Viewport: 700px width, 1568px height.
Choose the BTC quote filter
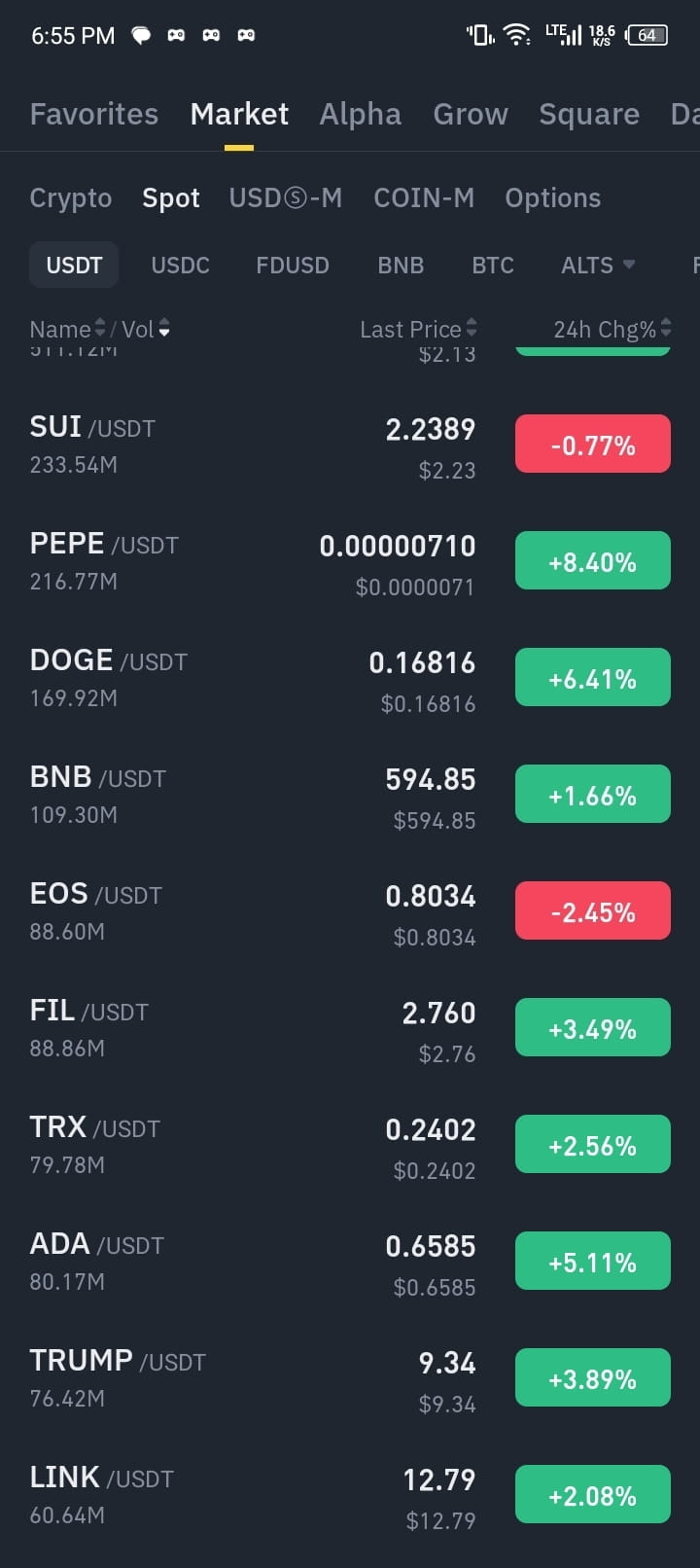click(493, 265)
